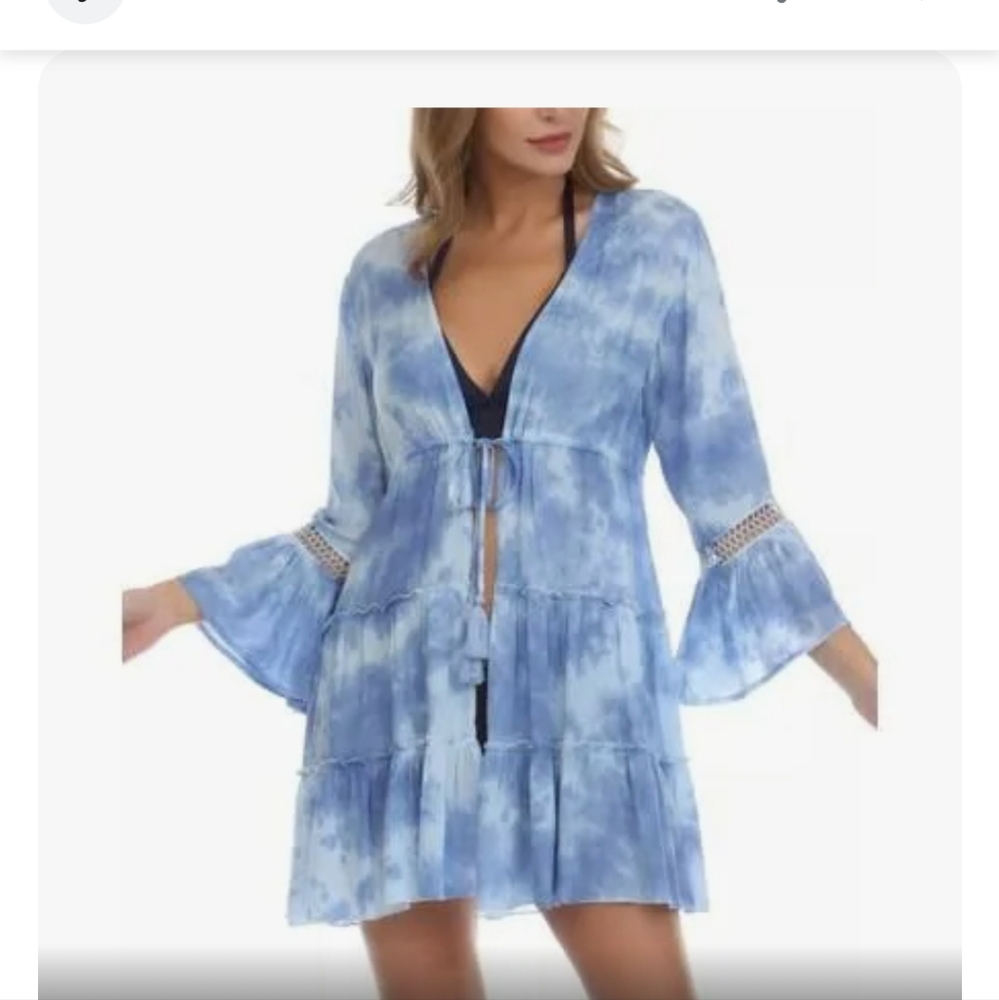Click the avatar bubble to view seller profile
Image resolution: width=999 pixels, height=1000 pixels.
[85, 8]
